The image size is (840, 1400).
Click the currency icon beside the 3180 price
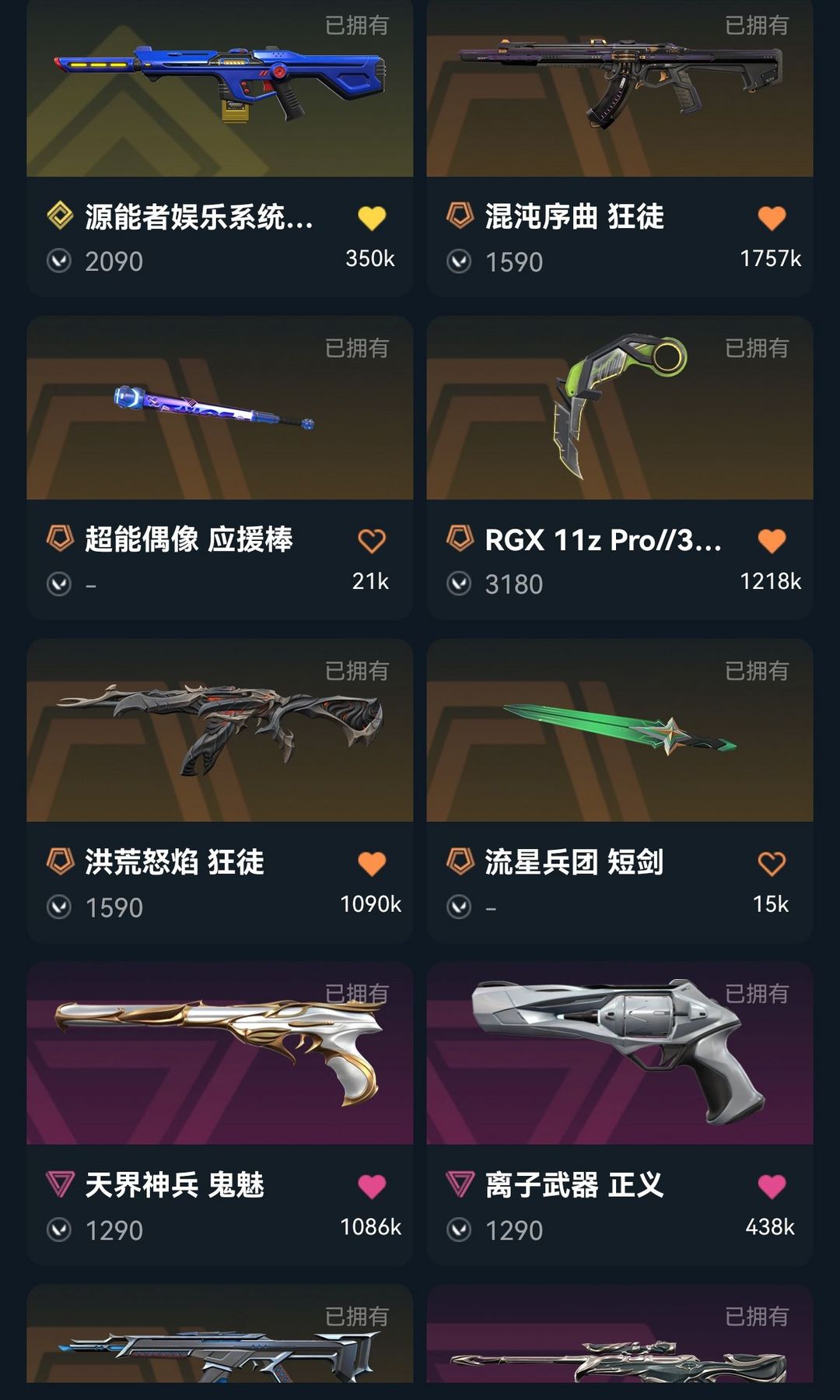click(x=460, y=584)
